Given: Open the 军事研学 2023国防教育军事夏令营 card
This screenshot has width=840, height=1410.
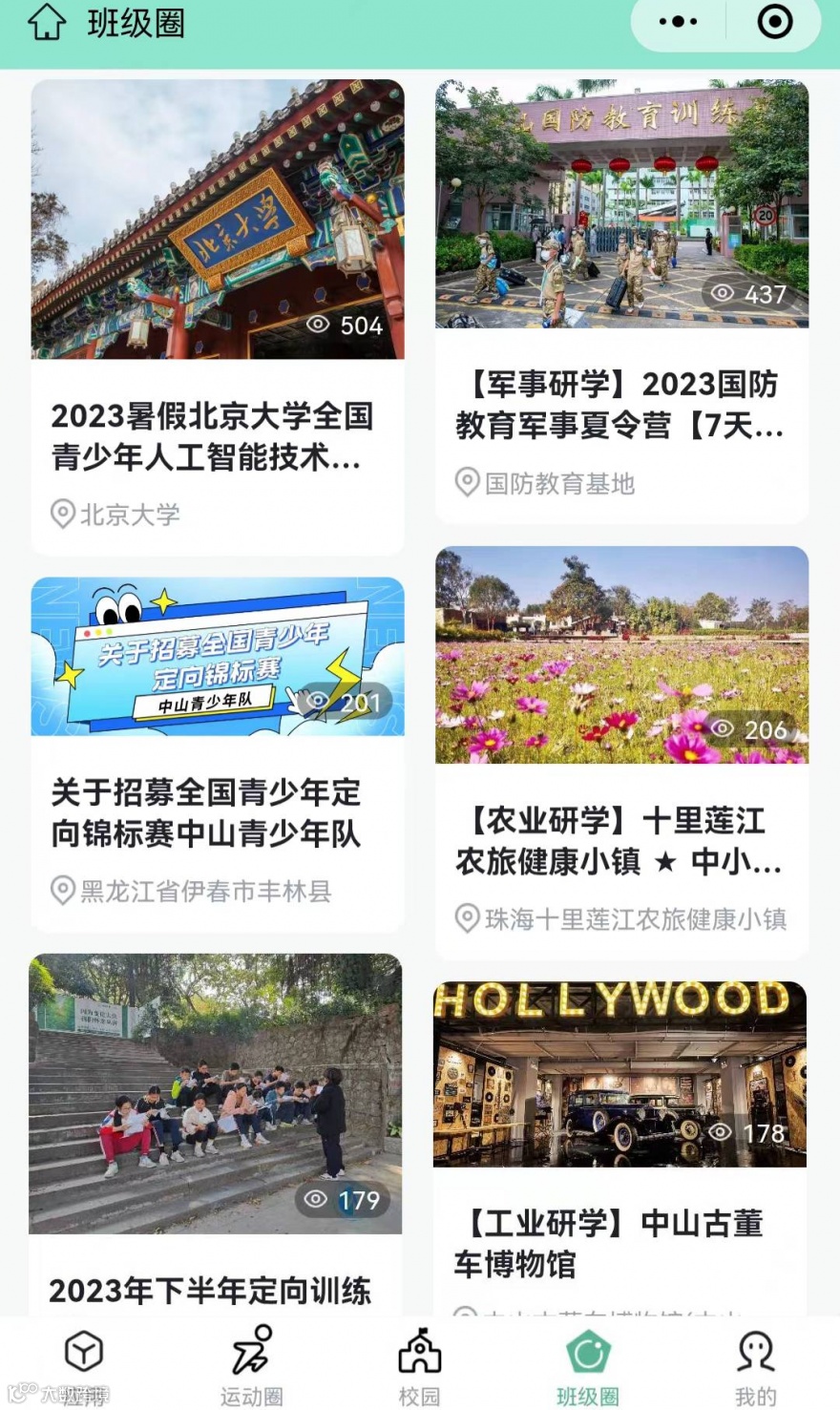Looking at the screenshot, I should tap(621, 301).
